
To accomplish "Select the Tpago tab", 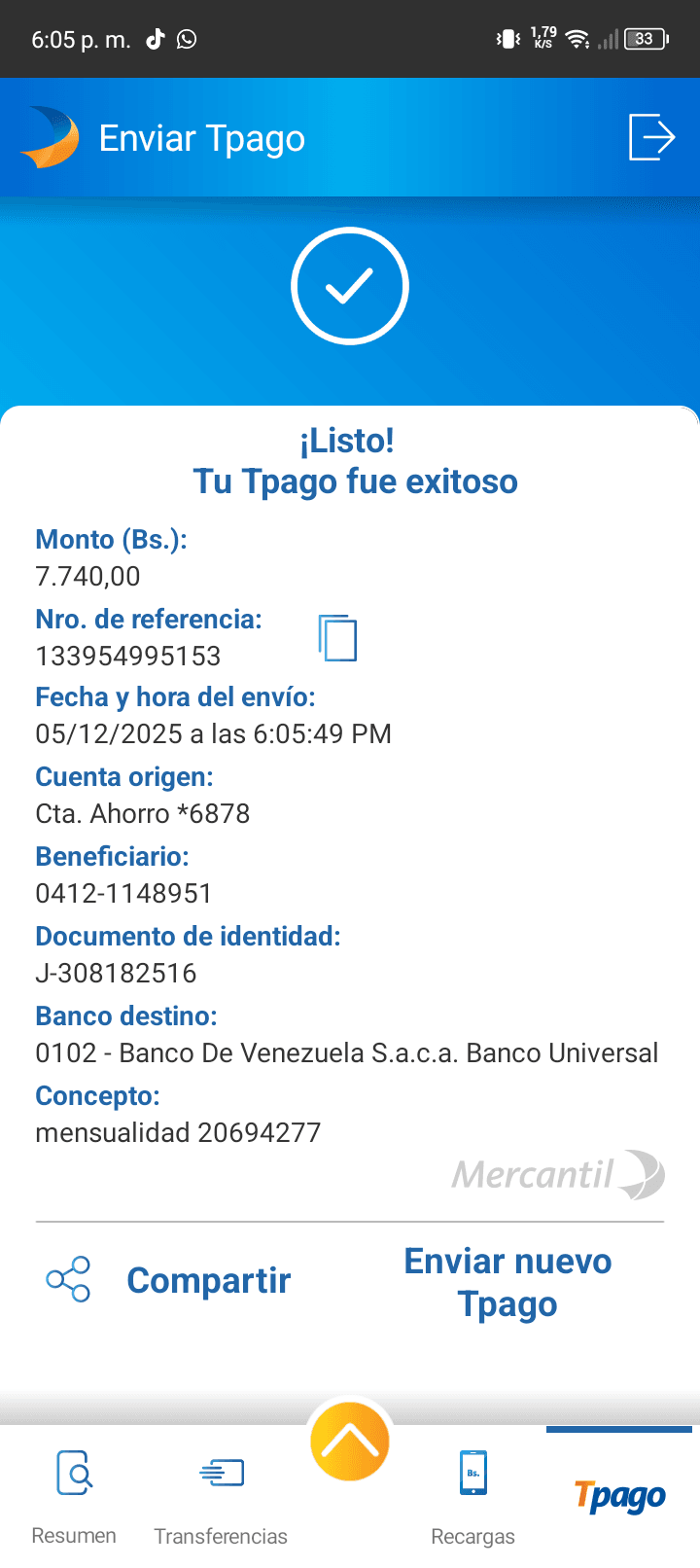I will 619,1496.
